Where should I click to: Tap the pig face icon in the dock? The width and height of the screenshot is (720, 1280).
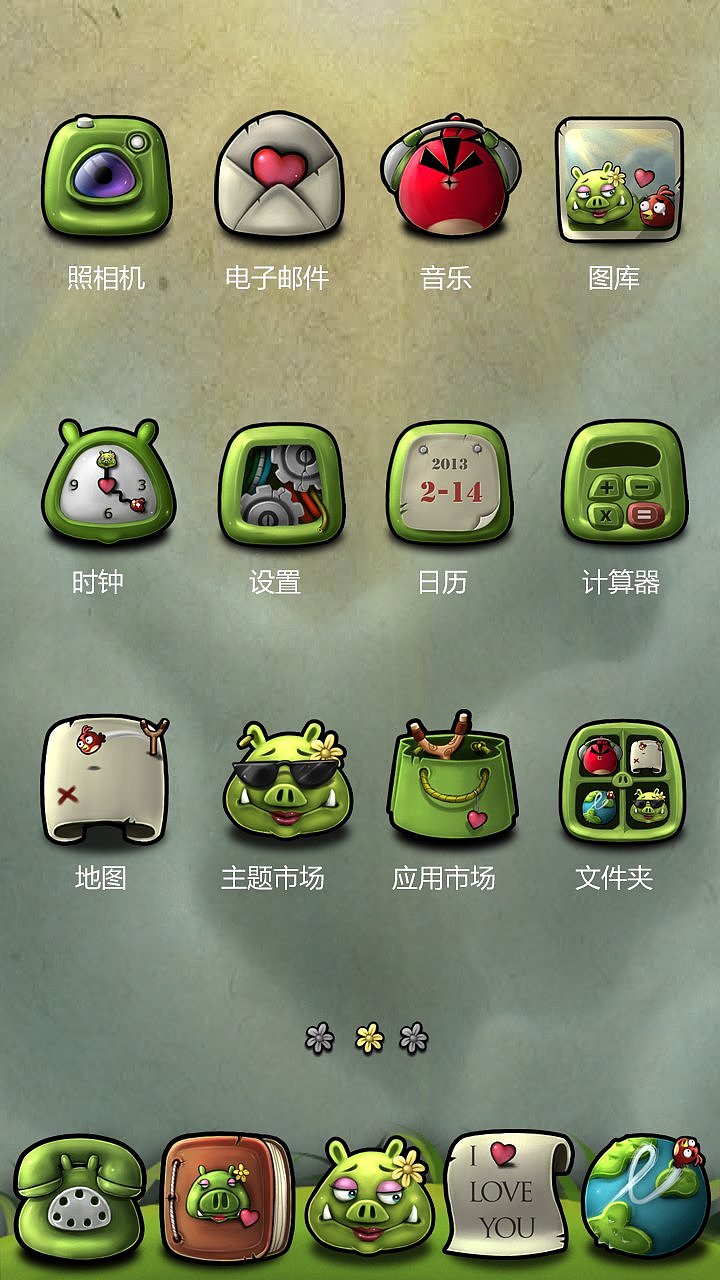tap(369, 1198)
